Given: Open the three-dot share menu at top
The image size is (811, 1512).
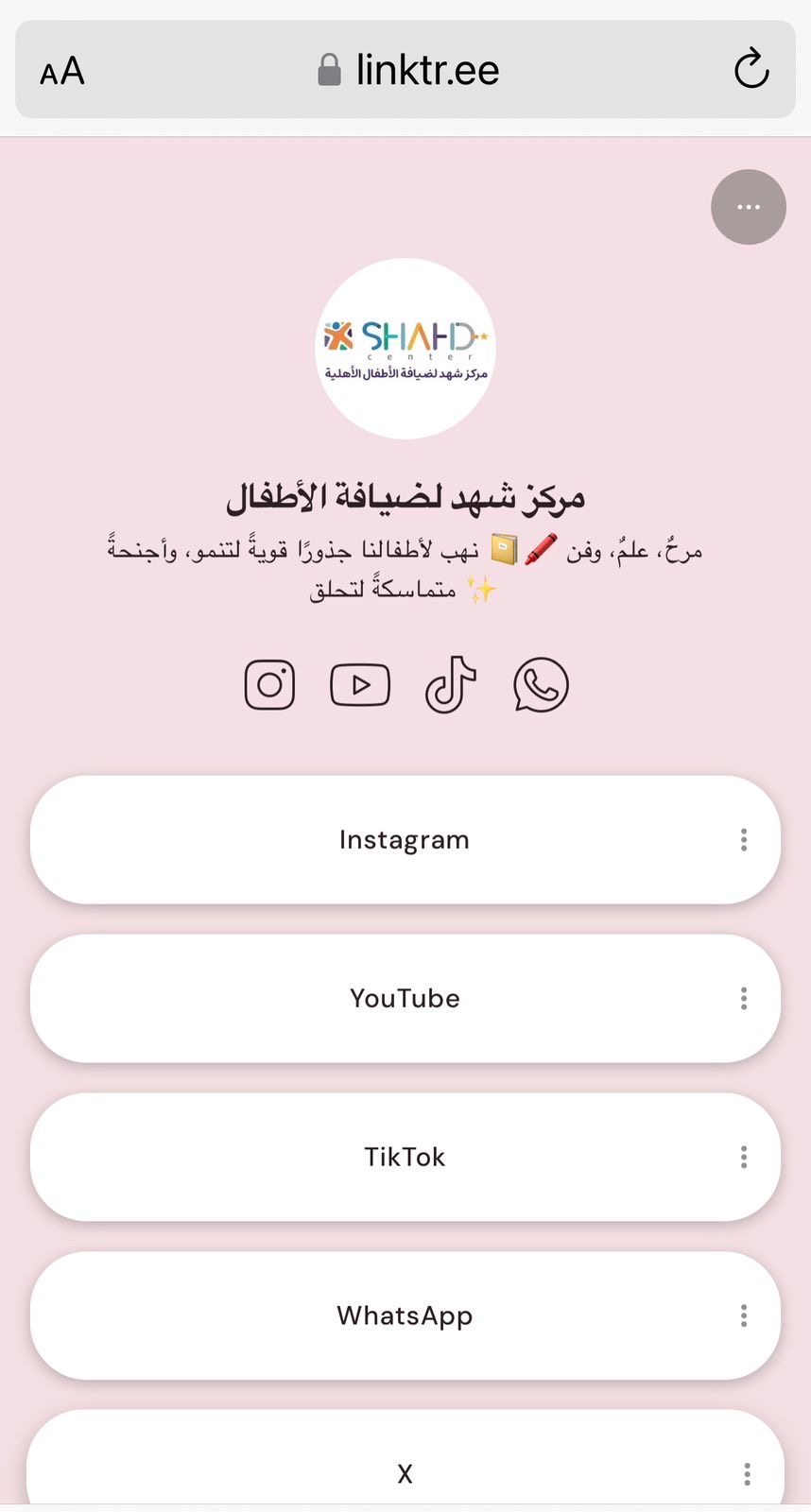Looking at the screenshot, I should pyautogui.click(x=748, y=207).
